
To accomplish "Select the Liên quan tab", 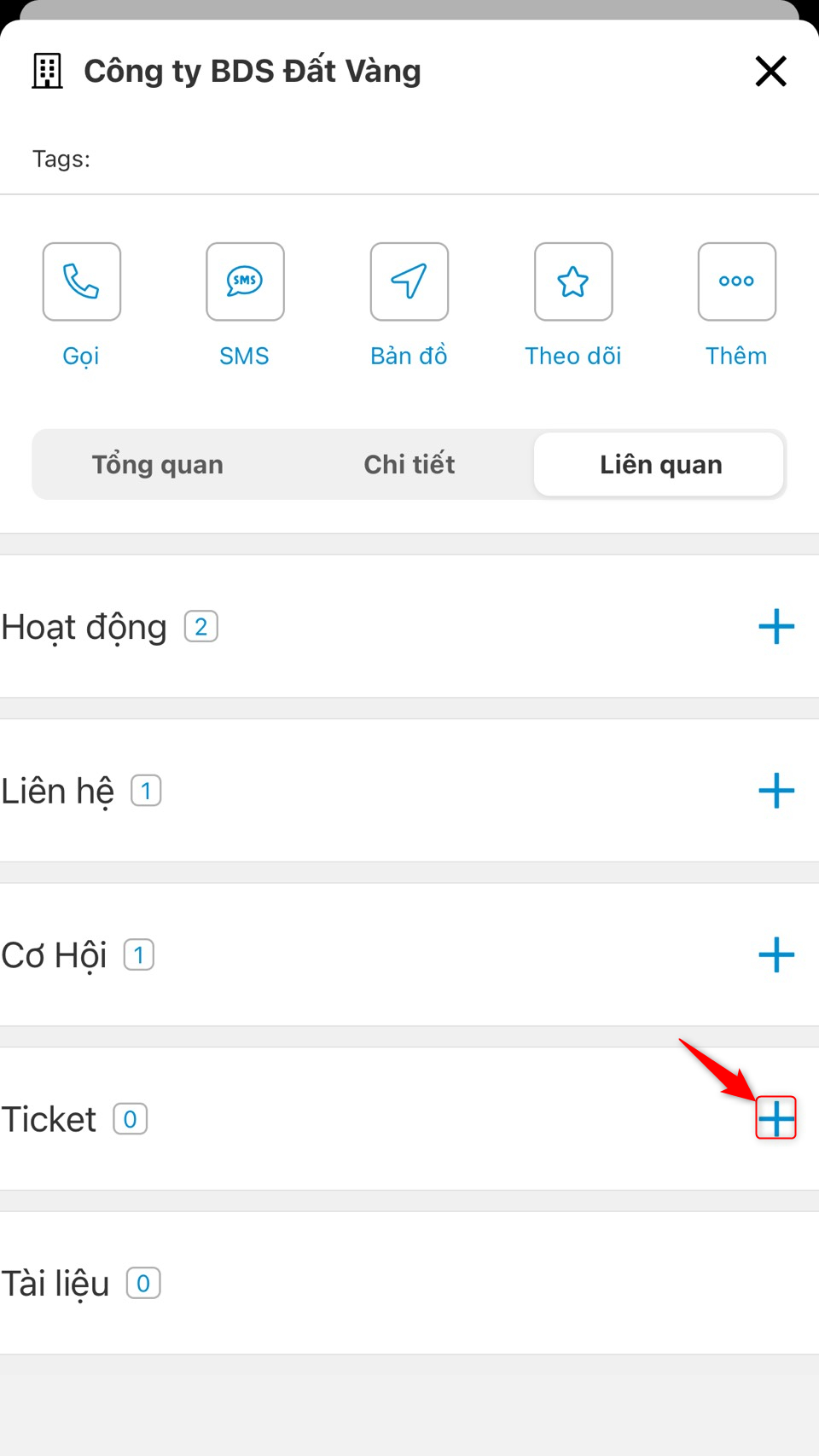I will tap(659, 464).
